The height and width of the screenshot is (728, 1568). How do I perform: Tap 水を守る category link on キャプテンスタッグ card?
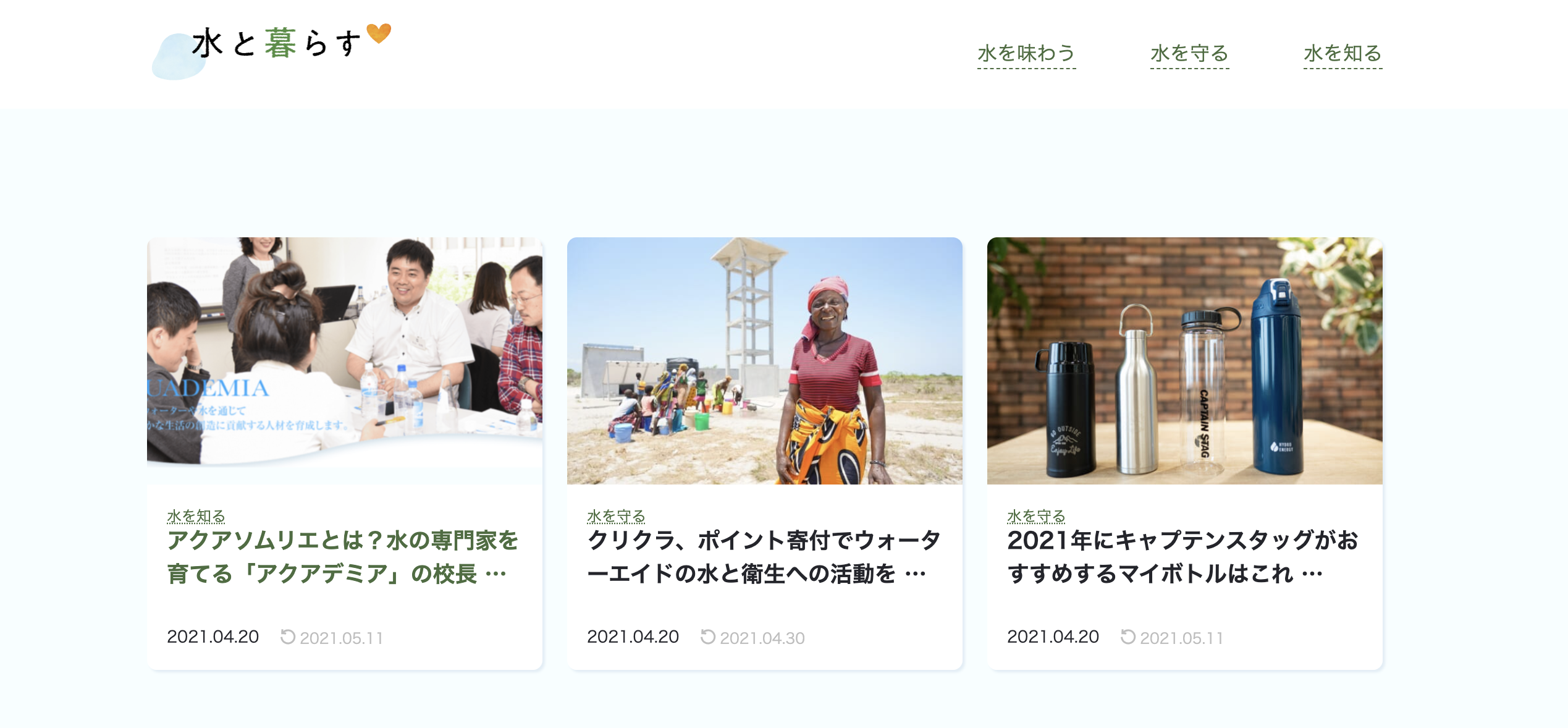coord(1036,516)
